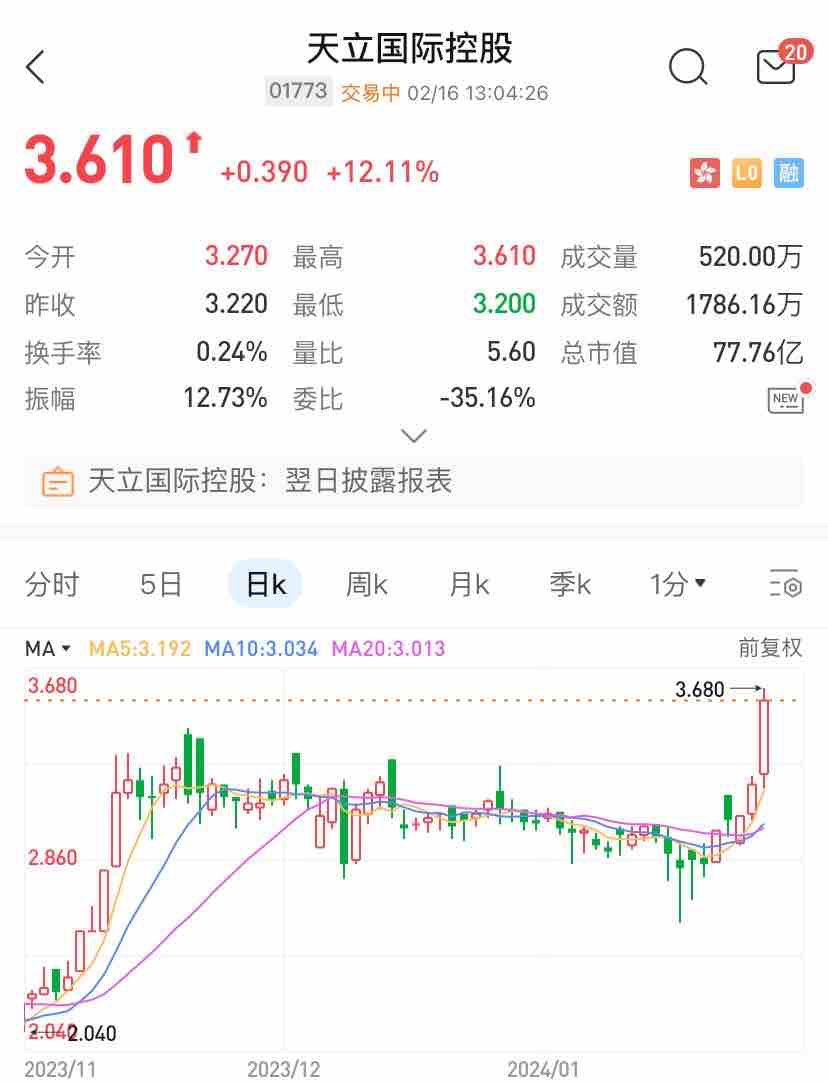Viewport: 828px width, 1083px height.
Task: Open the stock search icon
Action: (x=687, y=68)
